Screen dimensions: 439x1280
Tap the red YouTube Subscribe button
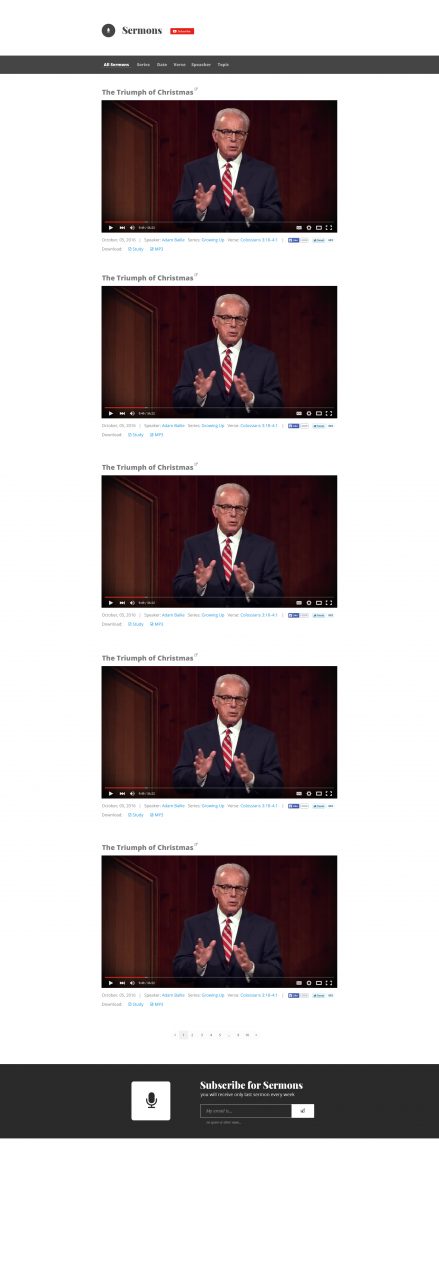182,31
